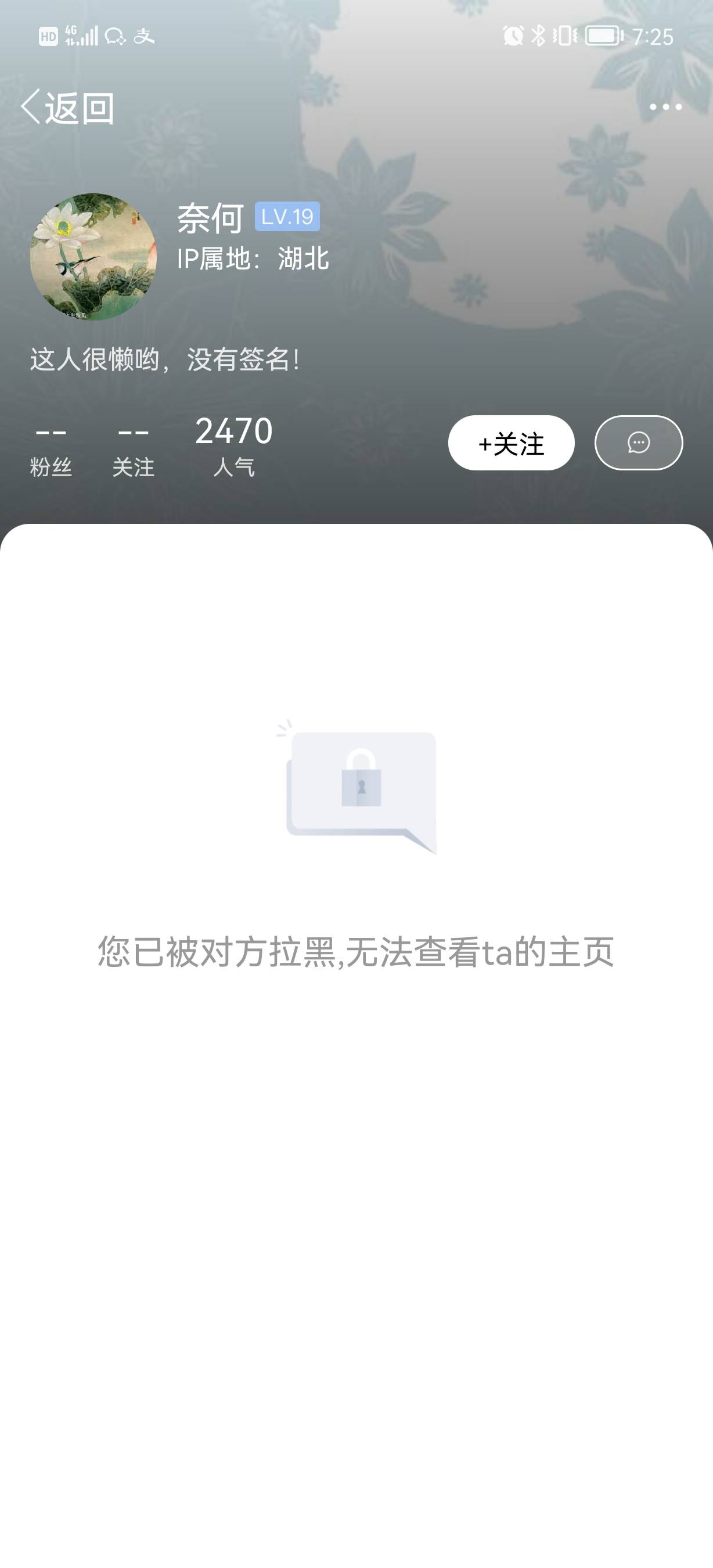Open the three-dot overflow menu
Screen dimensions: 713x1568
(x=665, y=107)
